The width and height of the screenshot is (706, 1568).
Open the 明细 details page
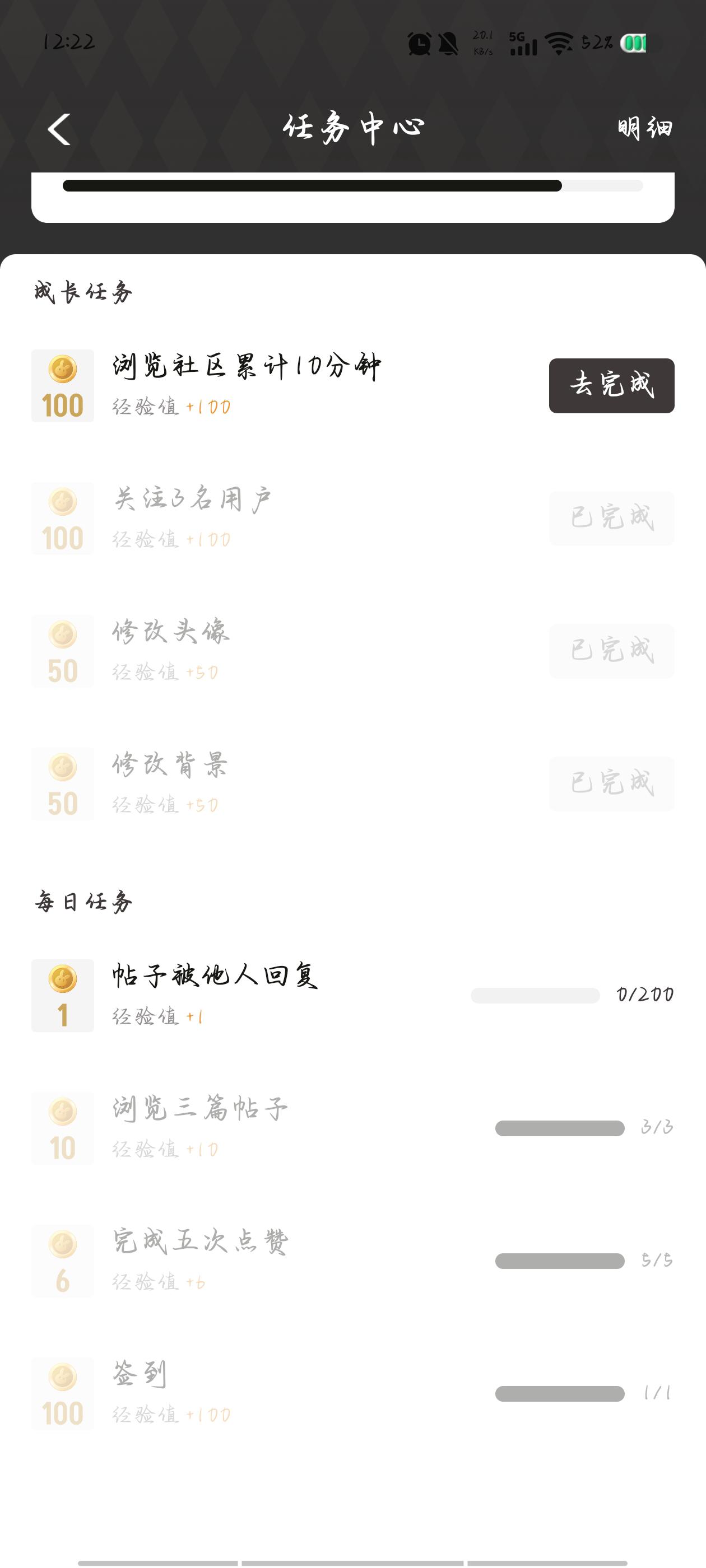644,128
